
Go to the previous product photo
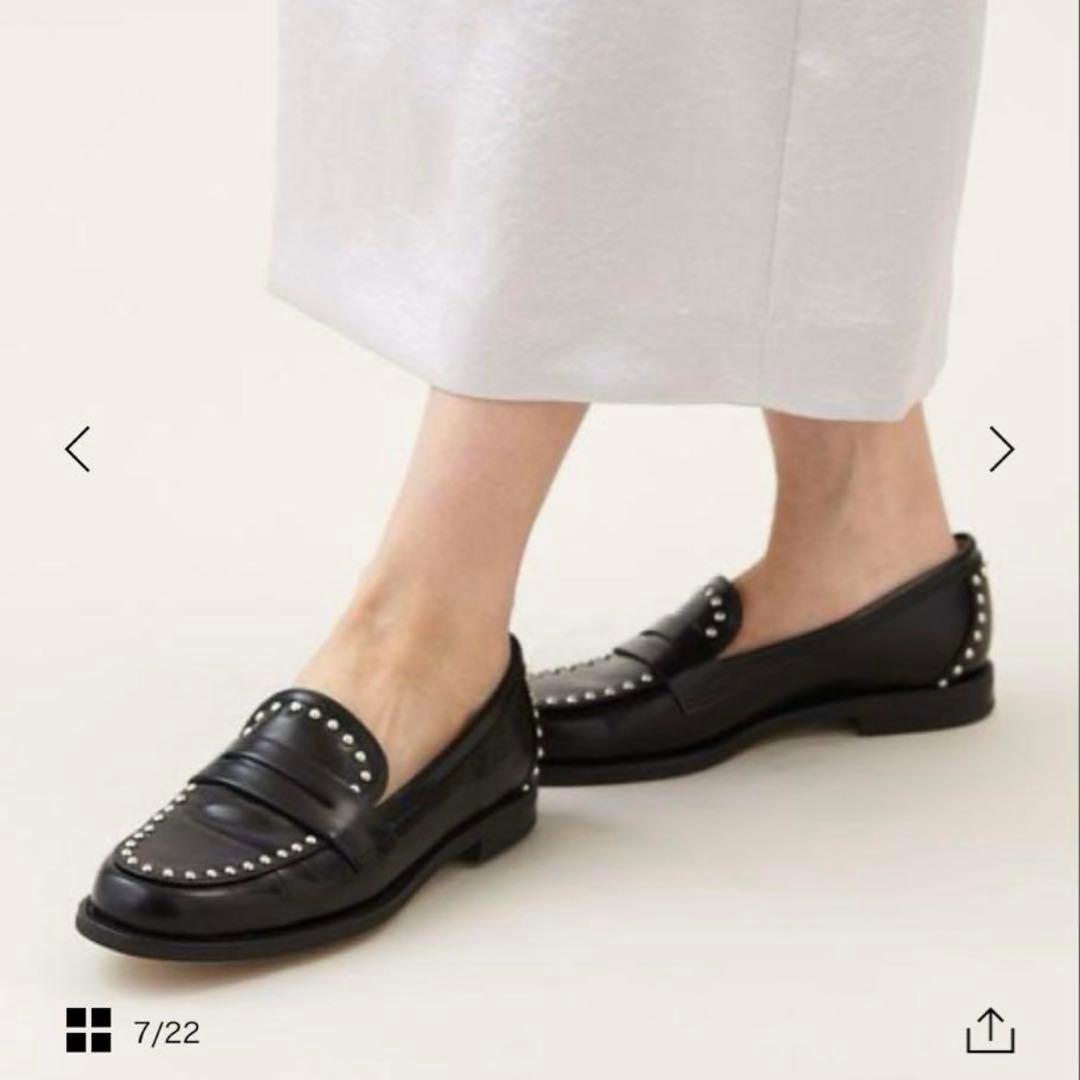coord(78,449)
